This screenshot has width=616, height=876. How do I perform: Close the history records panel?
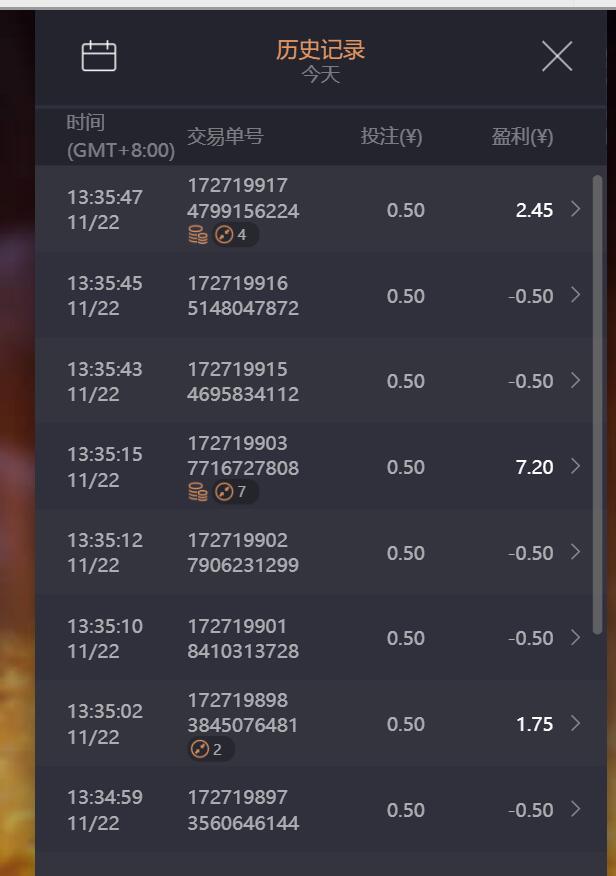click(557, 56)
